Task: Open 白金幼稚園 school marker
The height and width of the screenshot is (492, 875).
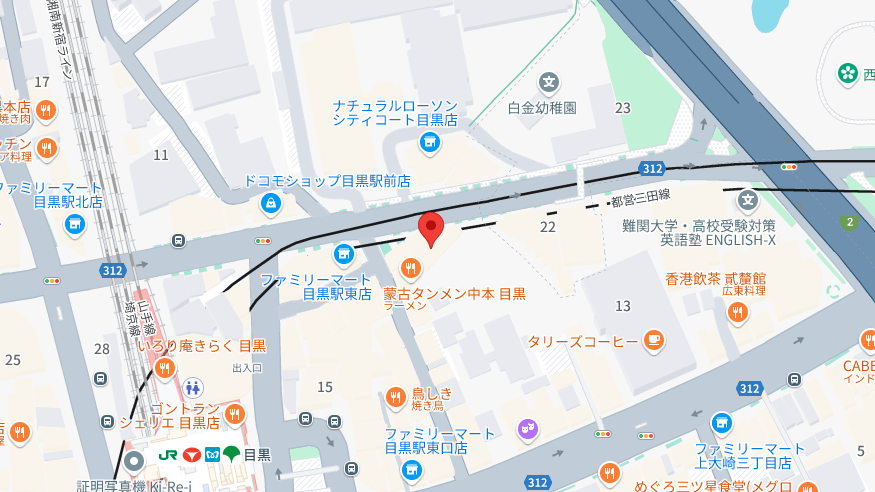Action: 548,82
